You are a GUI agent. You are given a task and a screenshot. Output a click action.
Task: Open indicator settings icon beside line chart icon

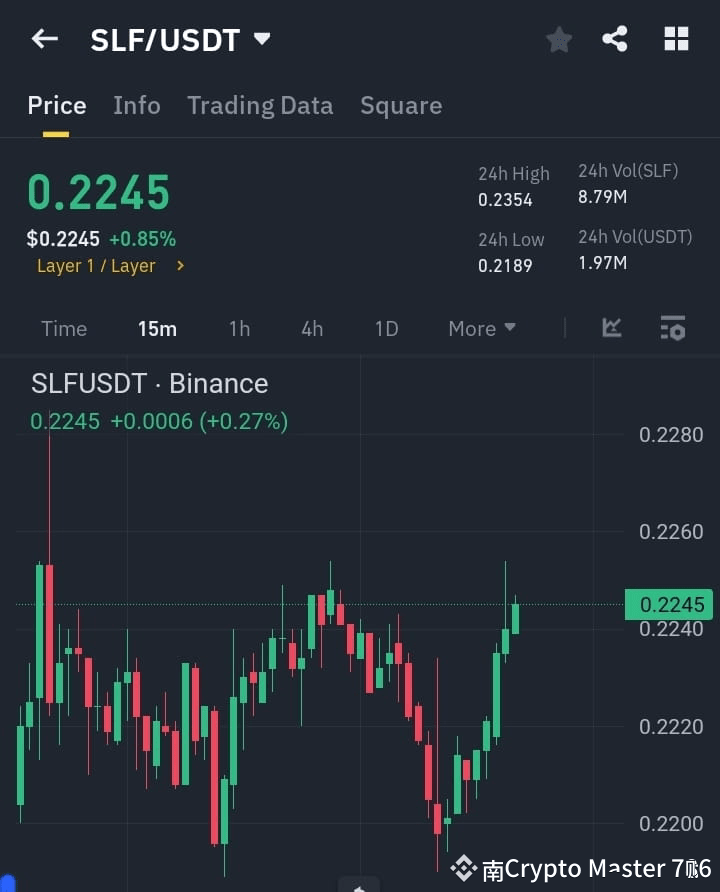[672, 328]
